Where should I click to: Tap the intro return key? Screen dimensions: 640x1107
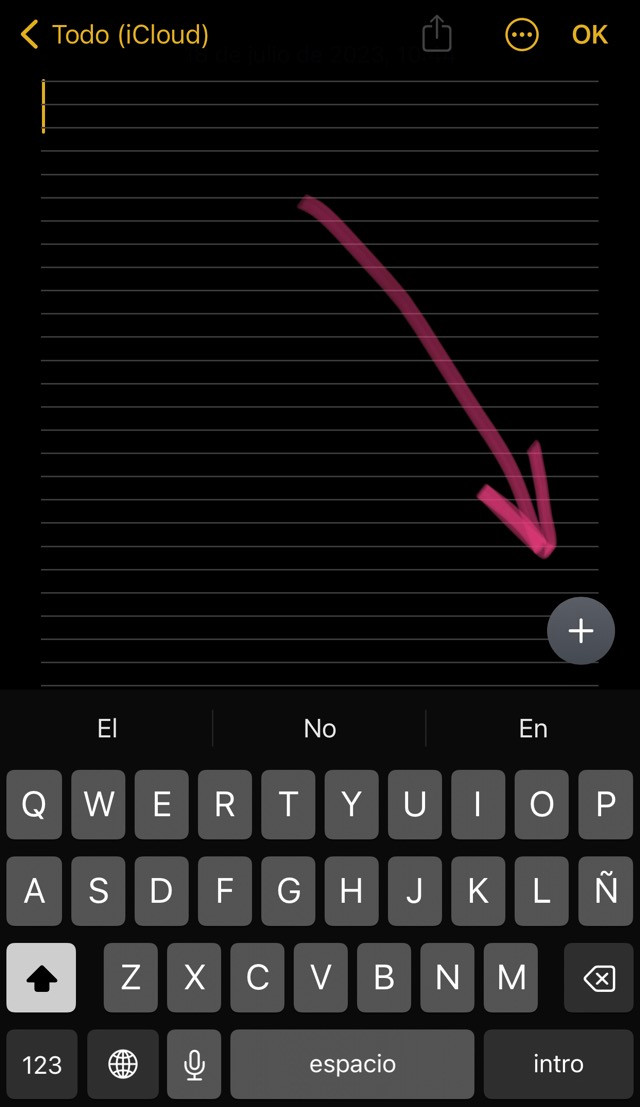[x=558, y=1063]
